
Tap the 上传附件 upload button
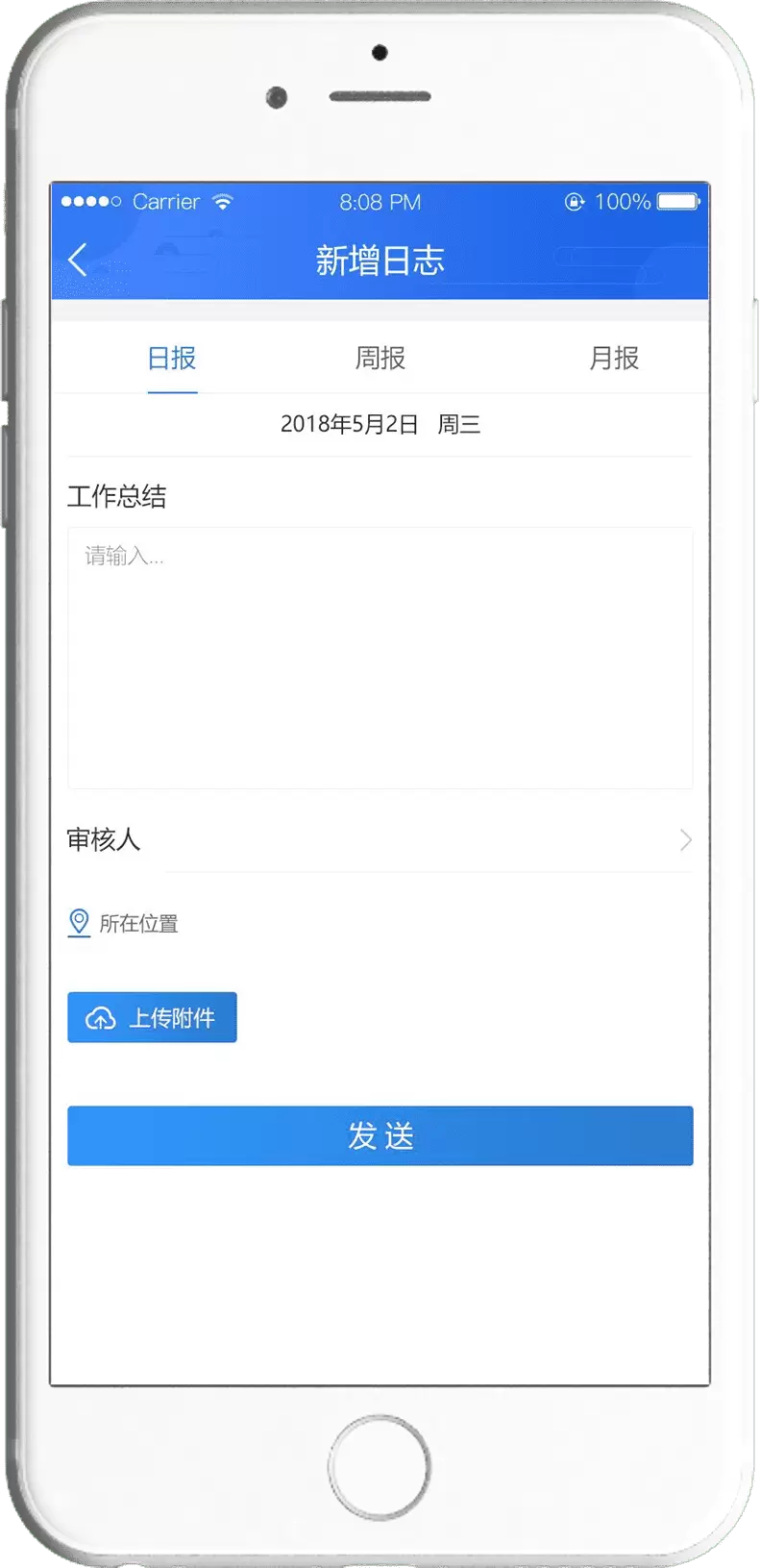click(152, 1018)
